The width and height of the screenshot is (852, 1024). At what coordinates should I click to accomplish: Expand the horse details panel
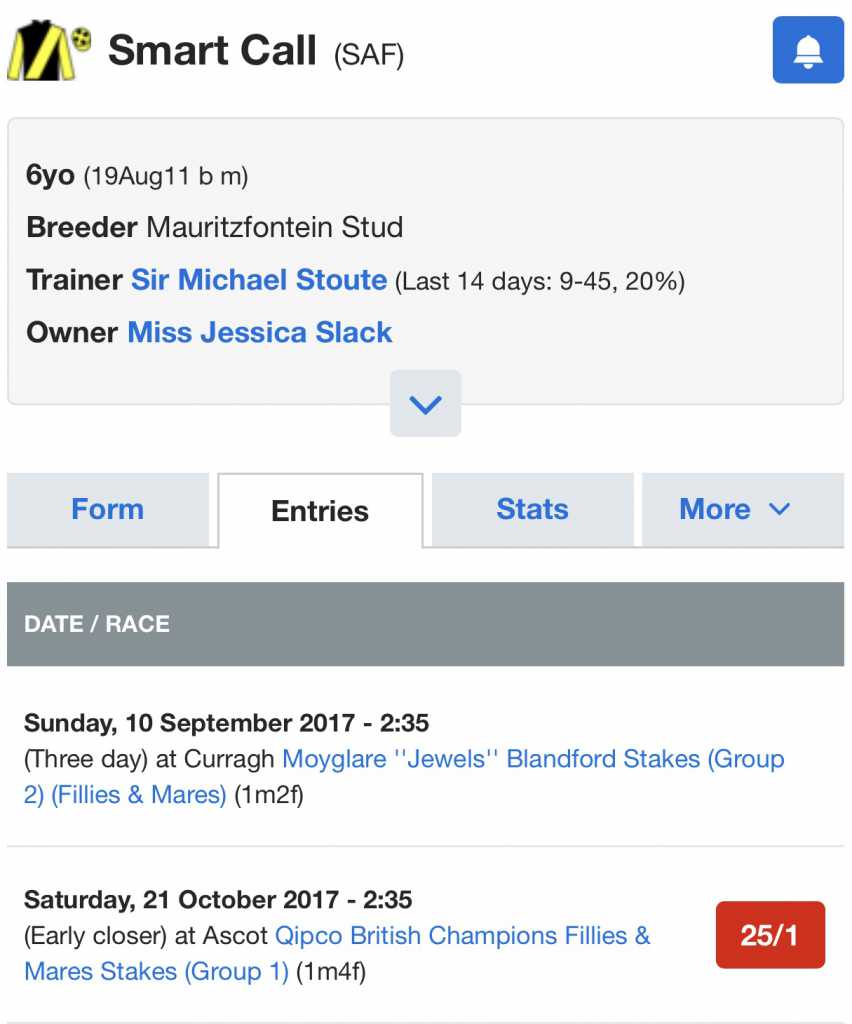425,404
